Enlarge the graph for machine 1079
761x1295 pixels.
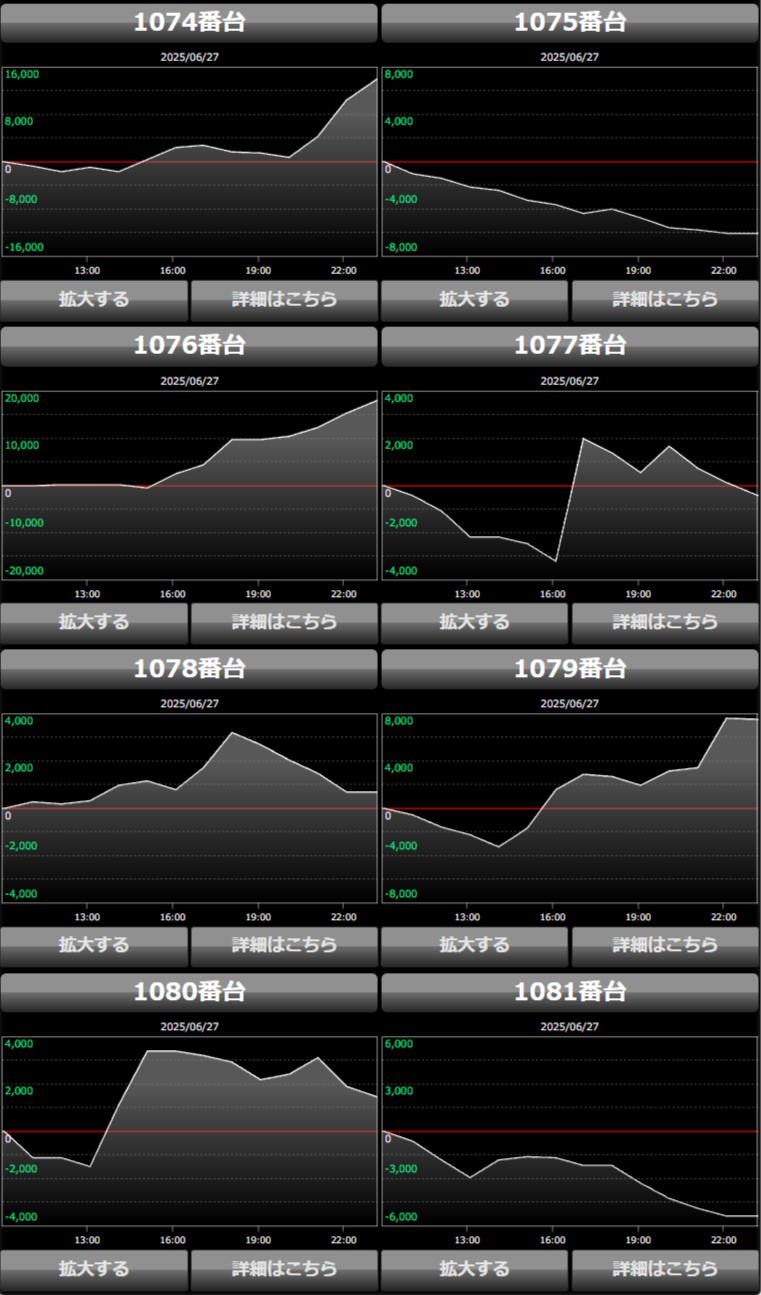pyautogui.click(x=475, y=946)
